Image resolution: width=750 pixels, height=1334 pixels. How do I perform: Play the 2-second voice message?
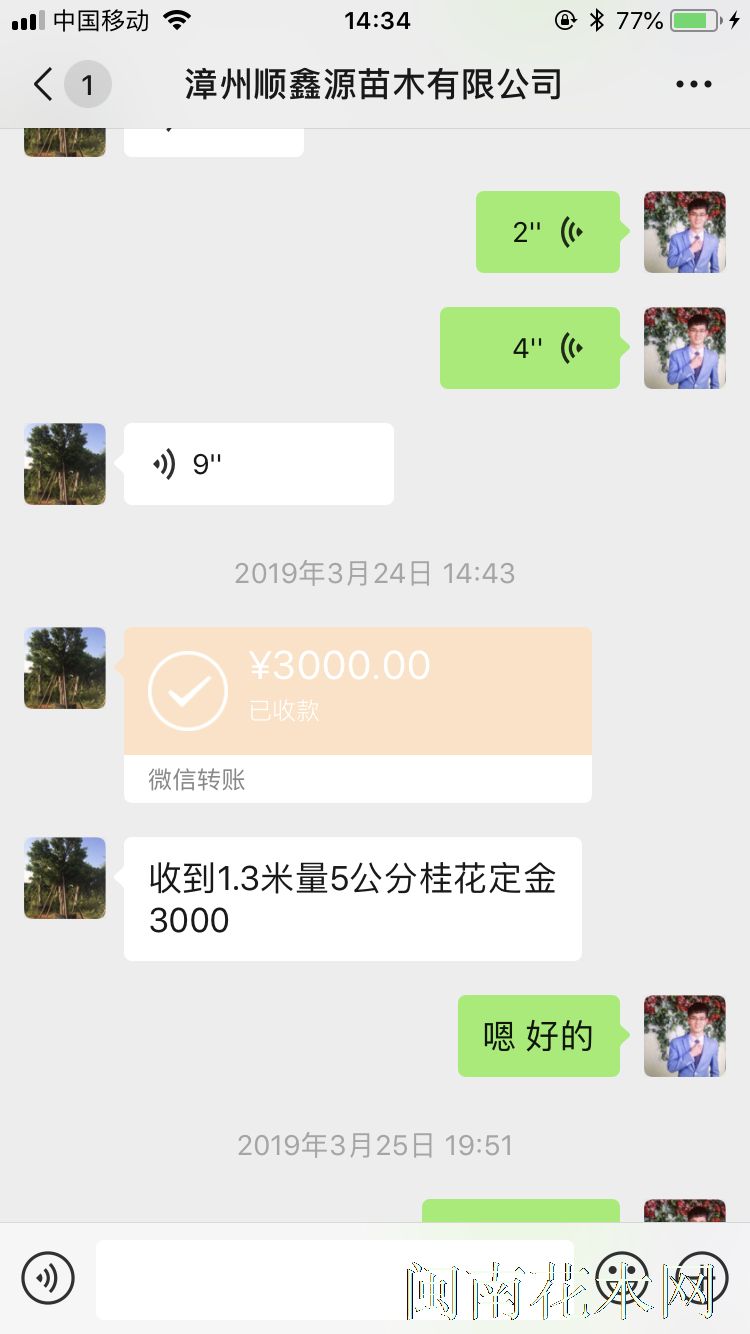pos(547,232)
